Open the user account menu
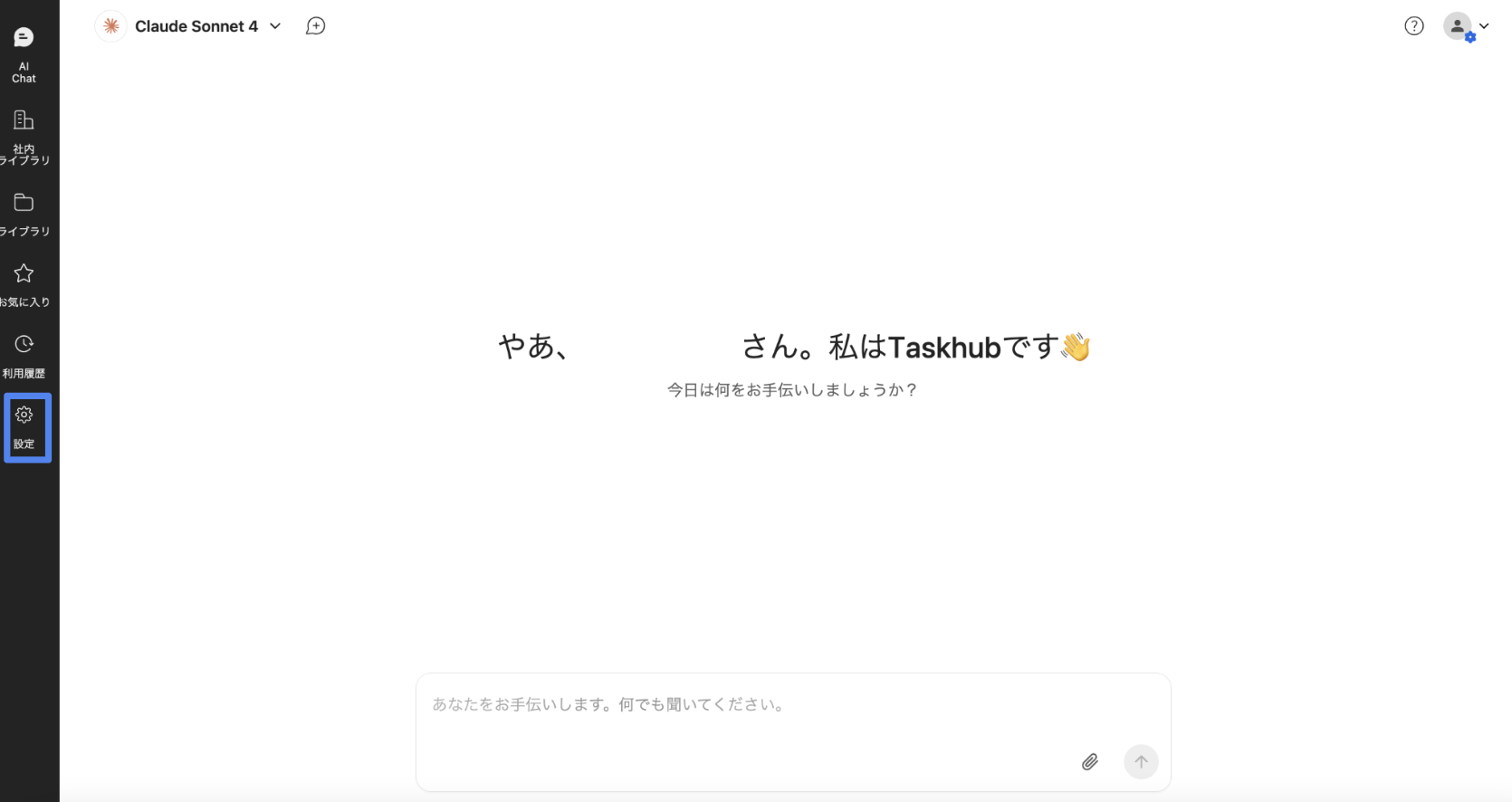 click(1465, 27)
